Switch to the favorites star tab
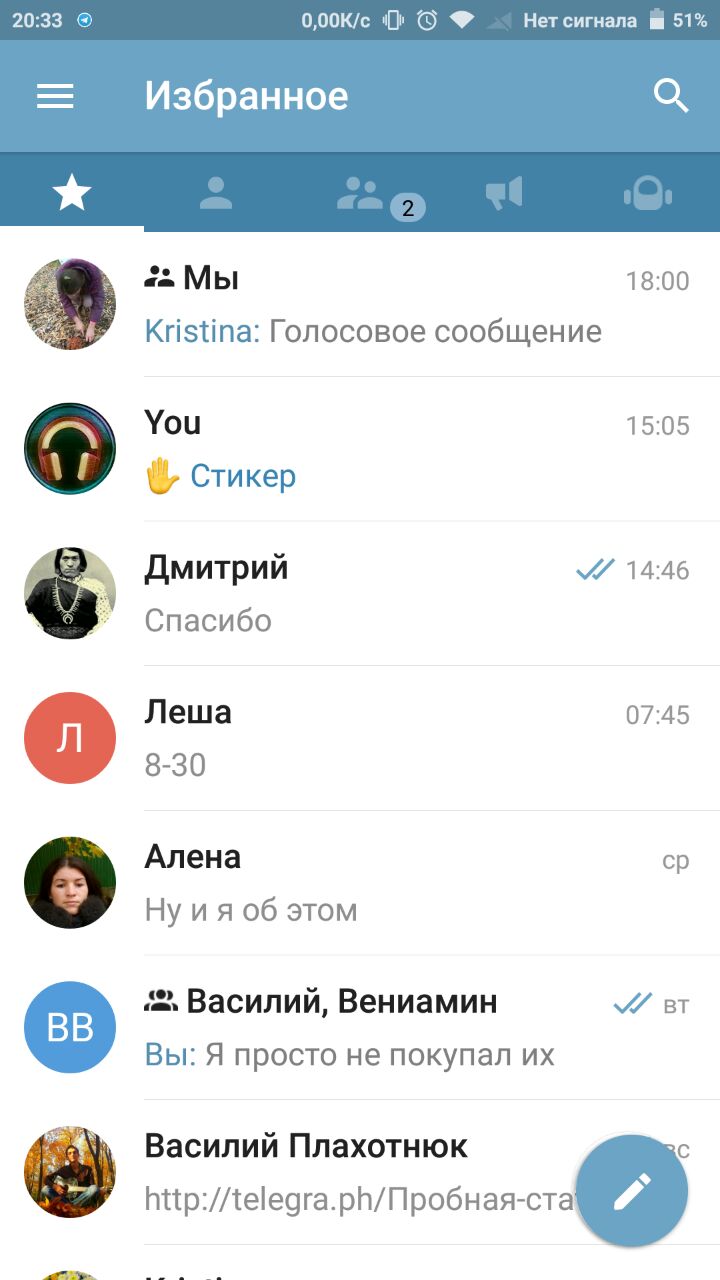This screenshot has height=1280, width=720. tap(72, 192)
